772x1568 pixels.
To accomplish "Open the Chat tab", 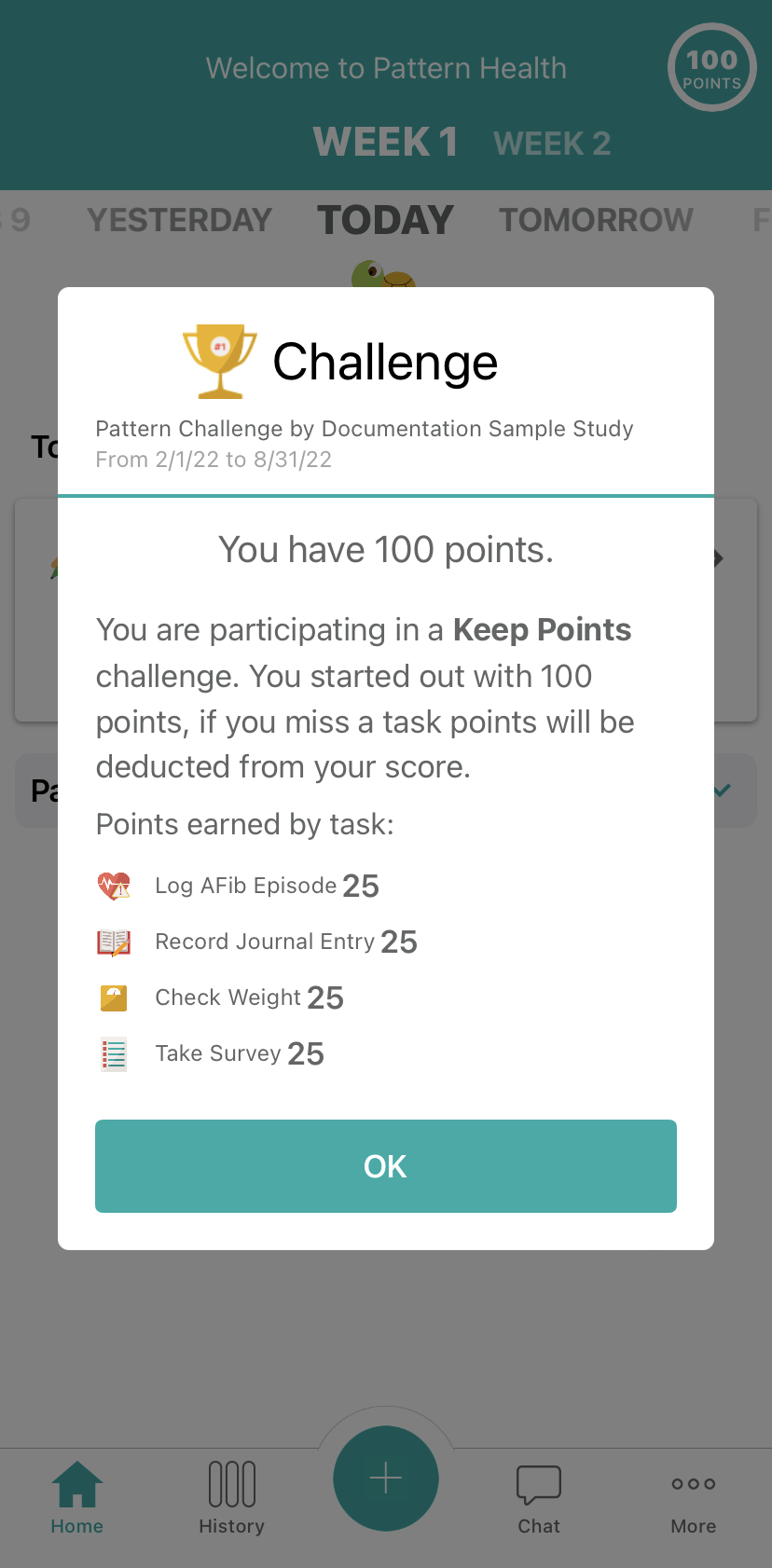I will click(x=539, y=1498).
